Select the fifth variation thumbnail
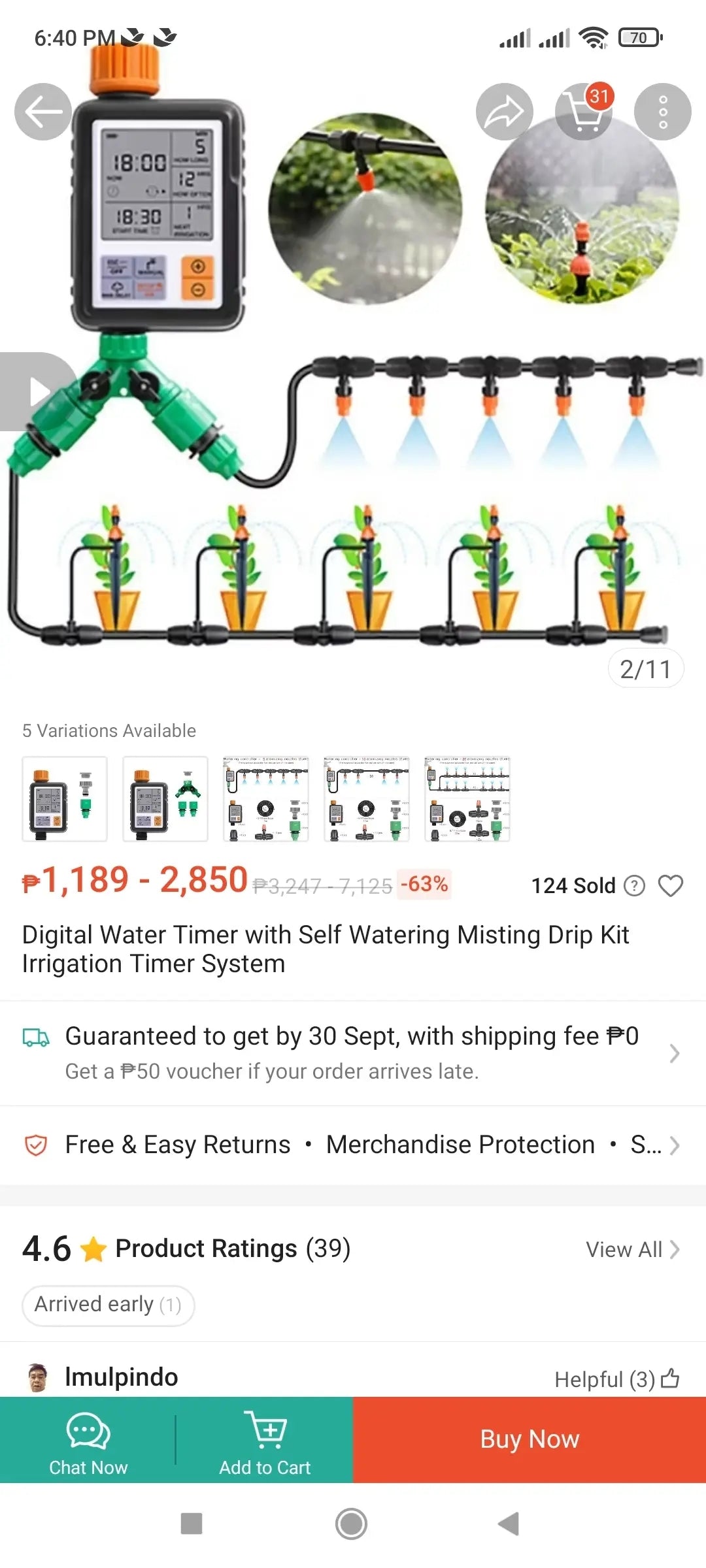The width and height of the screenshot is (706, 1568). point(467,799)
